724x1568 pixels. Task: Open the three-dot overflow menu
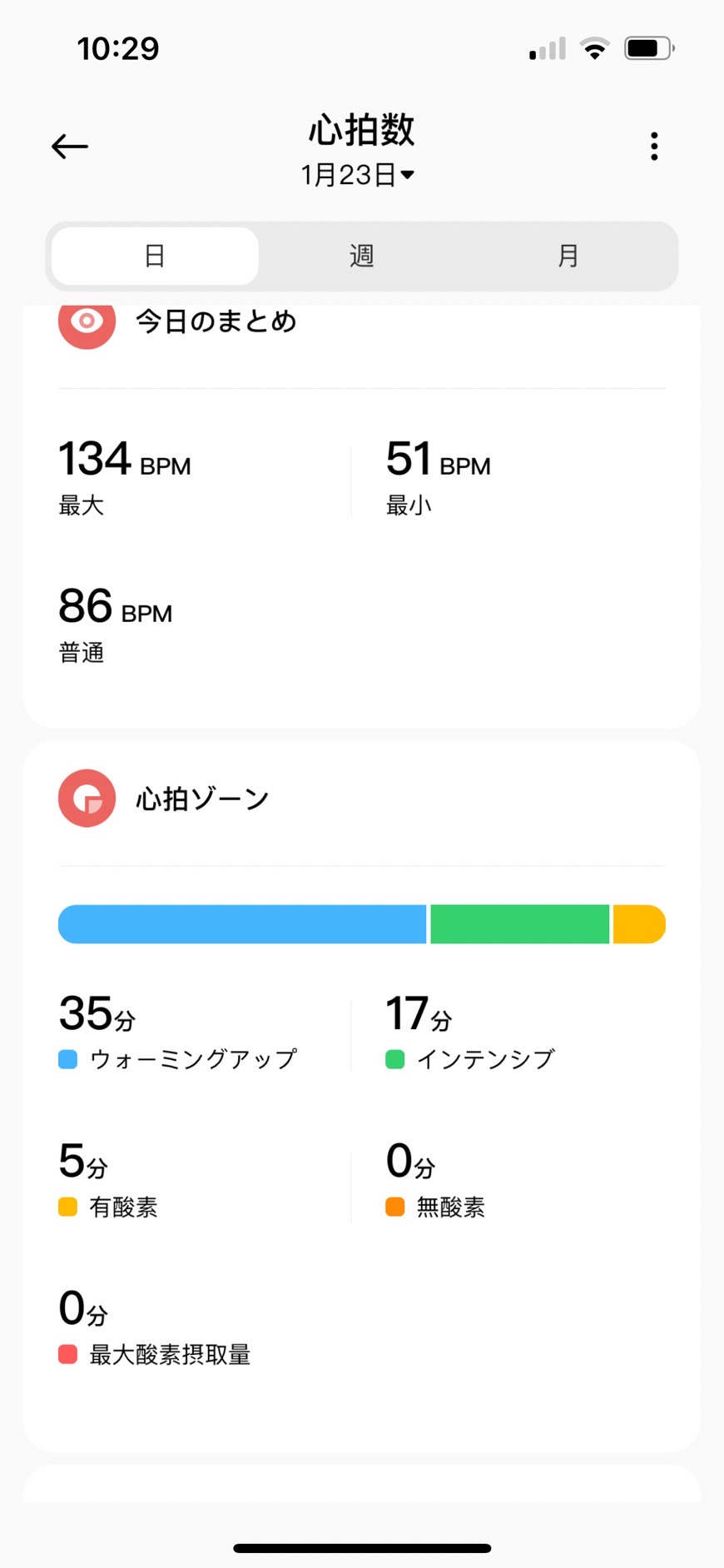tap(654, 147)
